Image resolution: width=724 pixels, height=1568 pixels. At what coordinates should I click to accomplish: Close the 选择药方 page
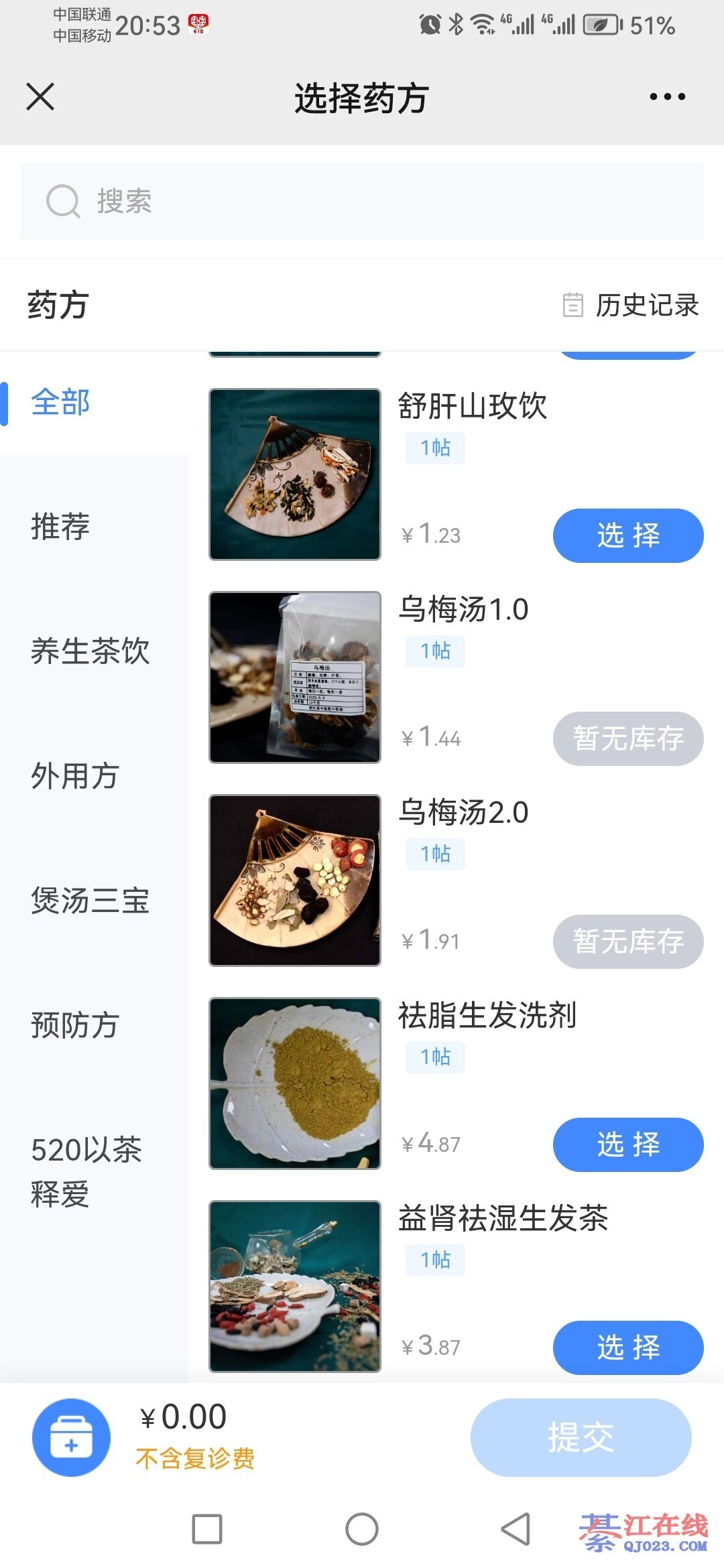point(40,96)
